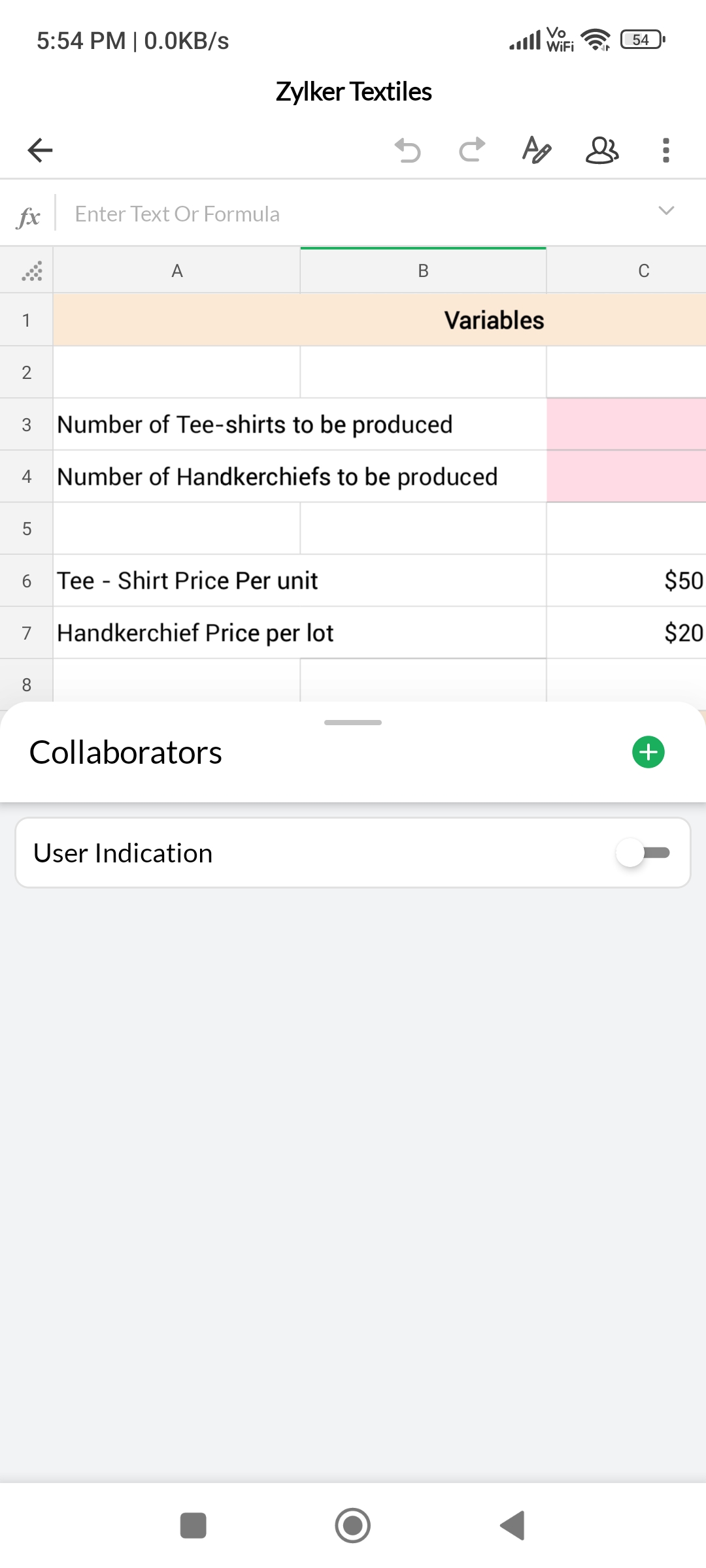
Task: Redo the last action
Action: click(x=471, y=150)
